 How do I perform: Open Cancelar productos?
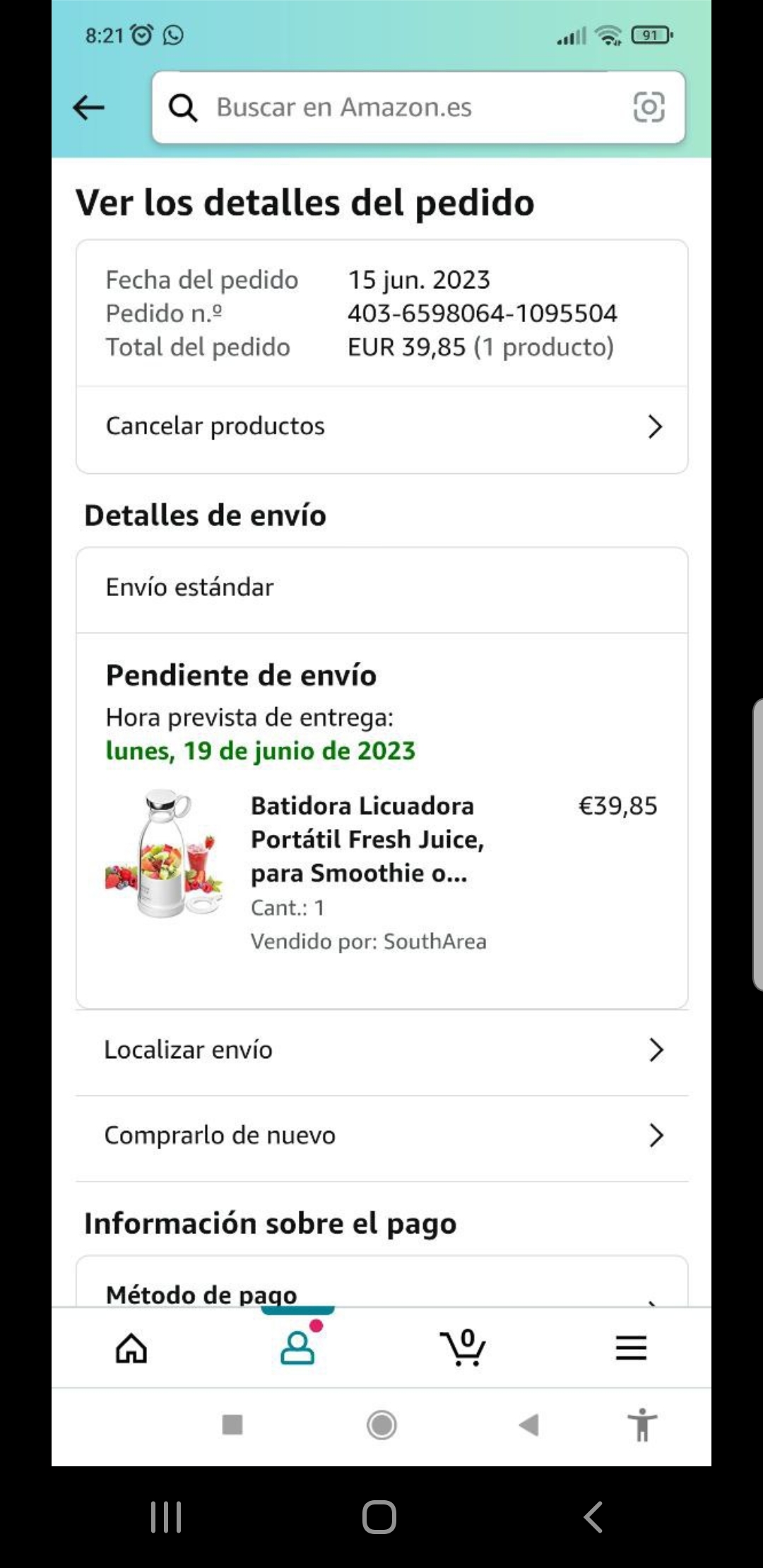381,427
